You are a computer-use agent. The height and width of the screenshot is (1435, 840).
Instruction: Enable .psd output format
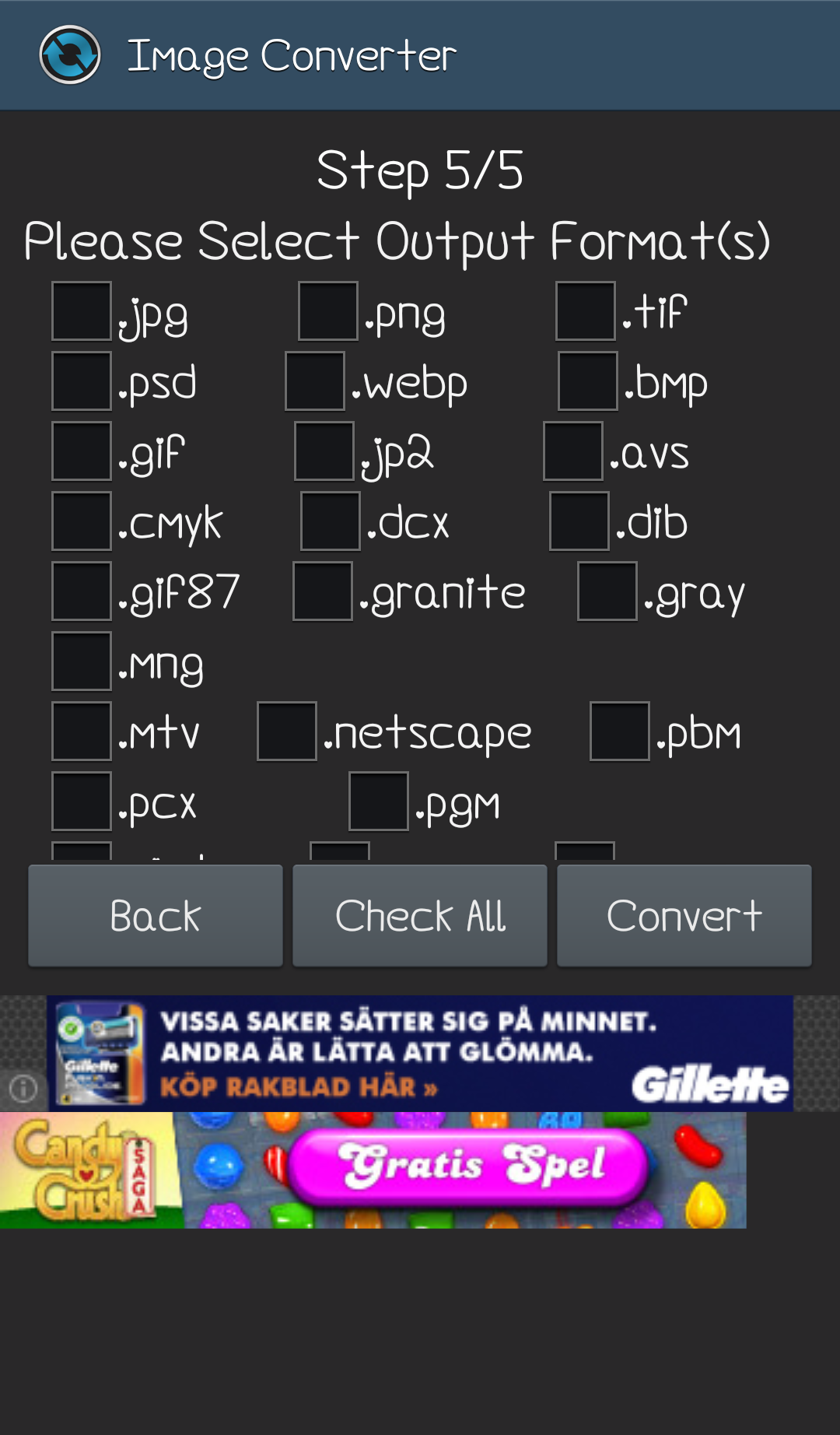pyautogui.click(x=82, y=381)
